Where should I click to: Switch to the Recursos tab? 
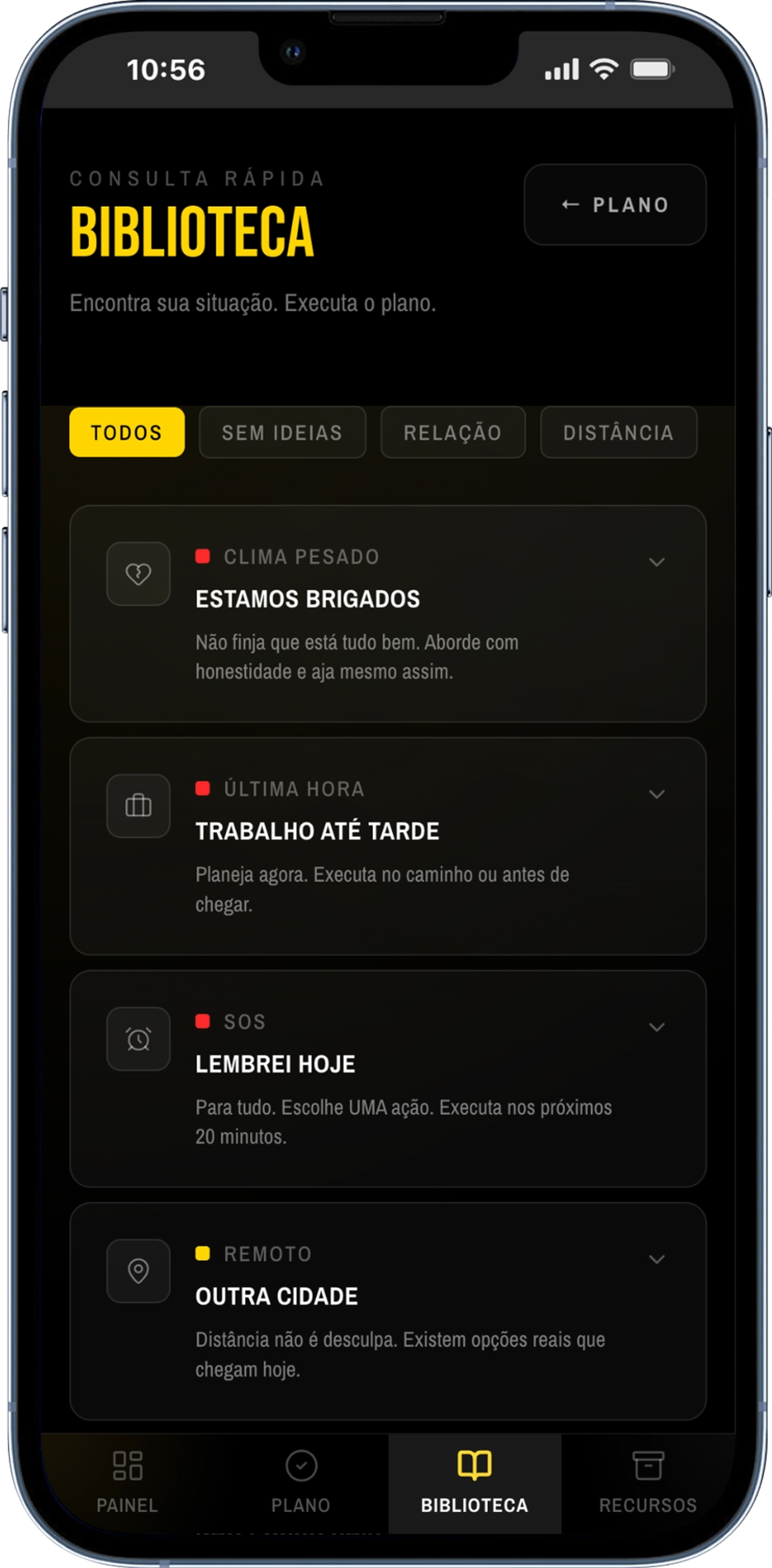point(648,1483)
